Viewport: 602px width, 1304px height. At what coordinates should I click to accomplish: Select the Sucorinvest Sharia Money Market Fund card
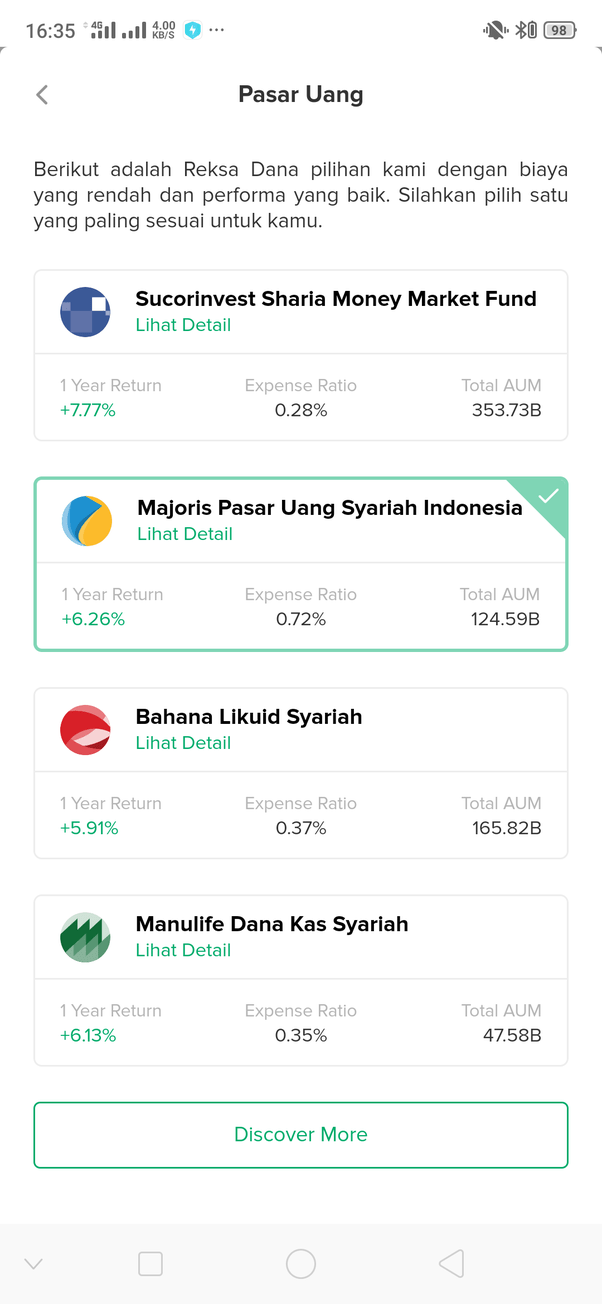pos(300,398)
